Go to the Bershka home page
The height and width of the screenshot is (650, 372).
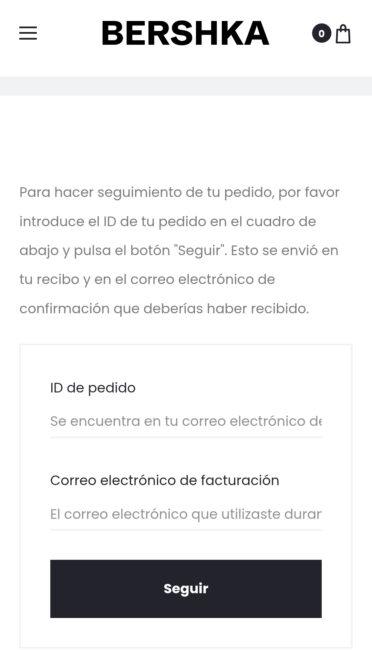coord(185,33)
